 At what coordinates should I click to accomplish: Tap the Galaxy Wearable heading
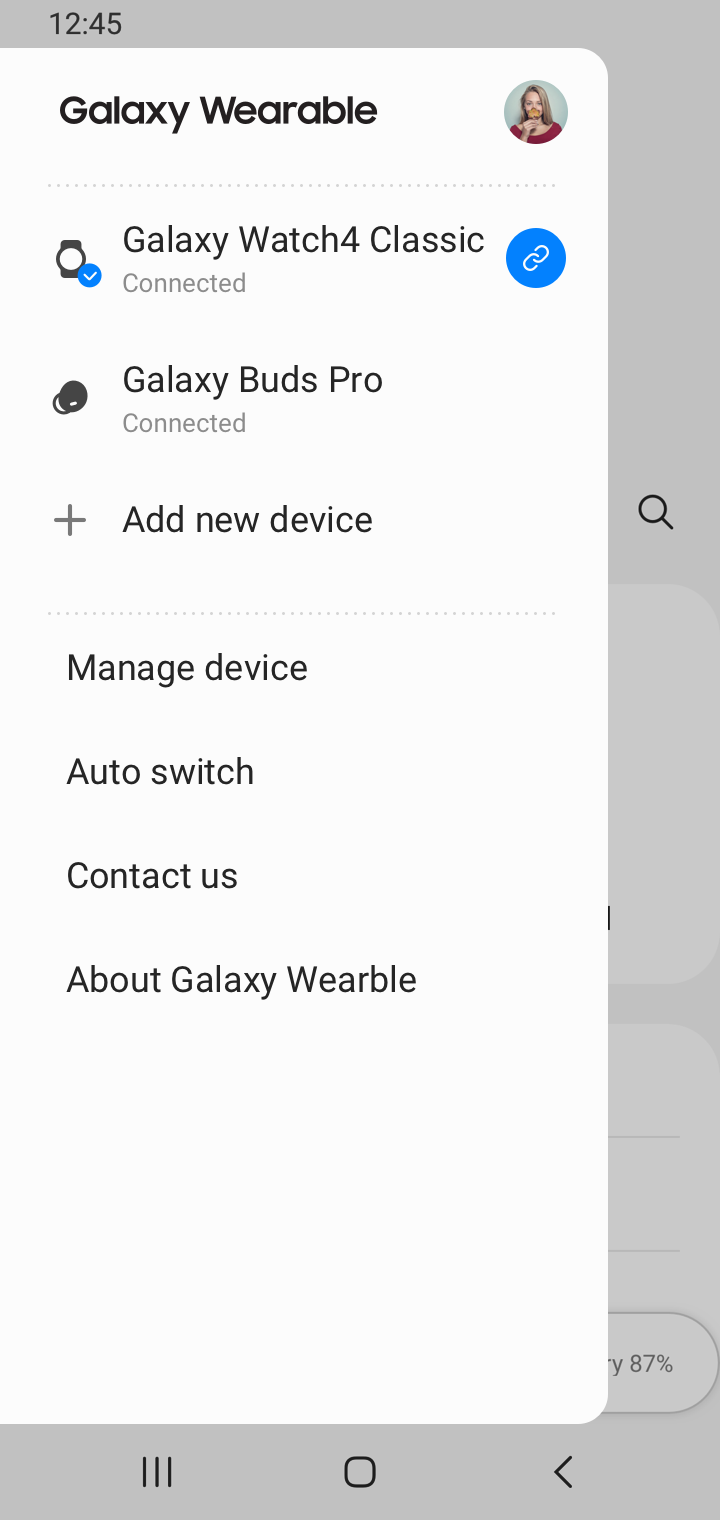point(218,111)
